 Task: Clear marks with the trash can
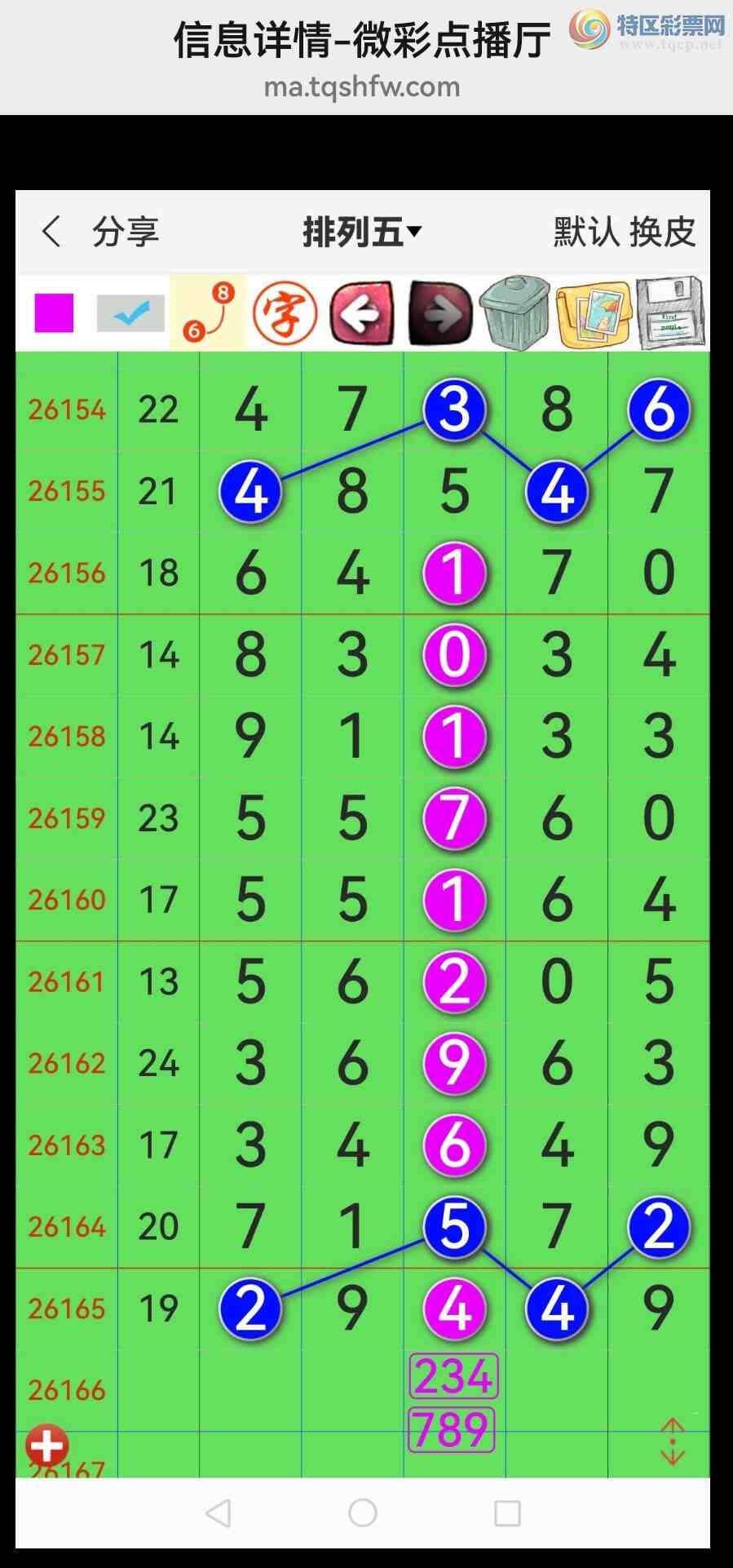(x=515, y=313)
